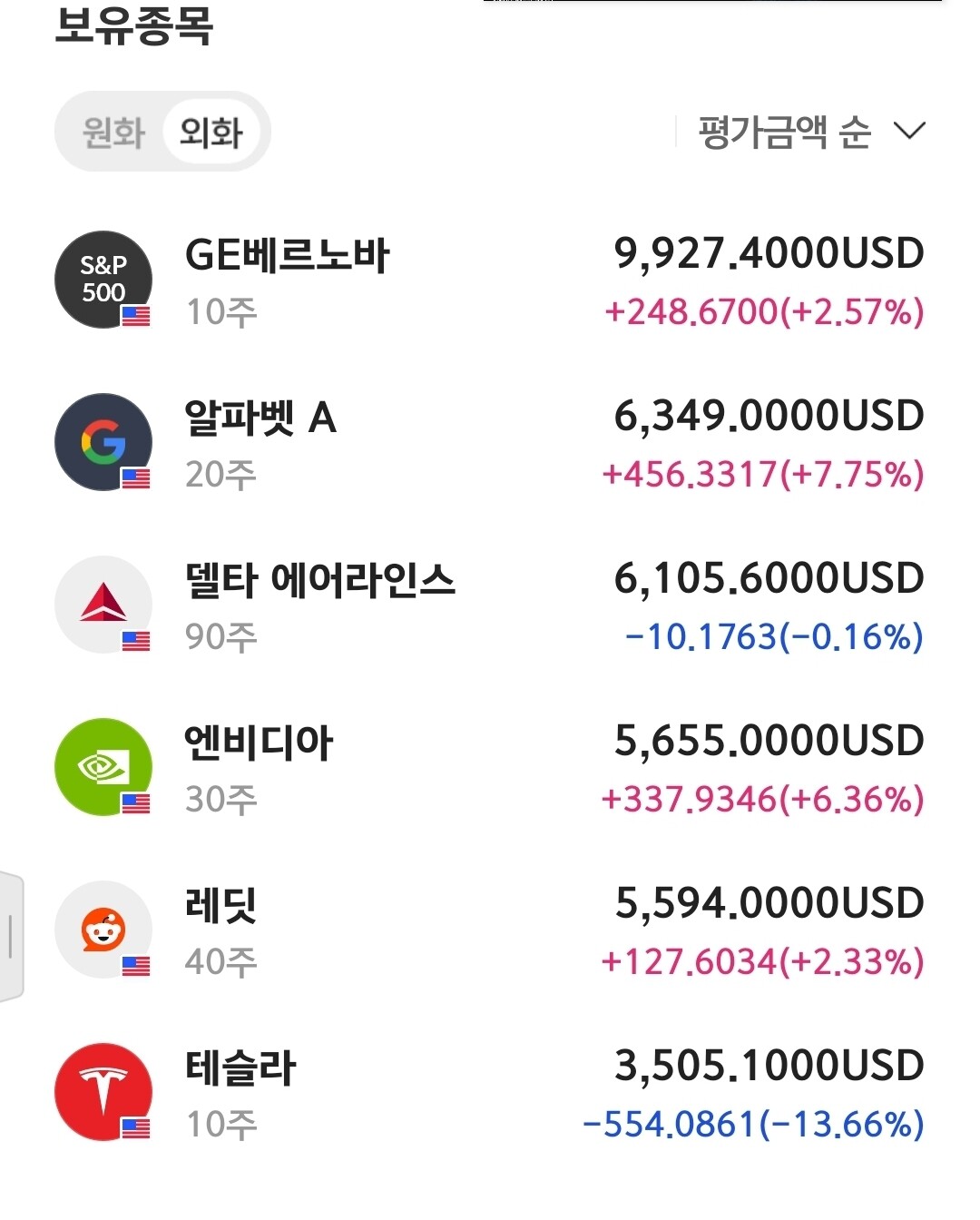The width and height of the screenshot is (980, 1220).
Task: Open the 알파벳 A holding
Action: click(490, 443)
